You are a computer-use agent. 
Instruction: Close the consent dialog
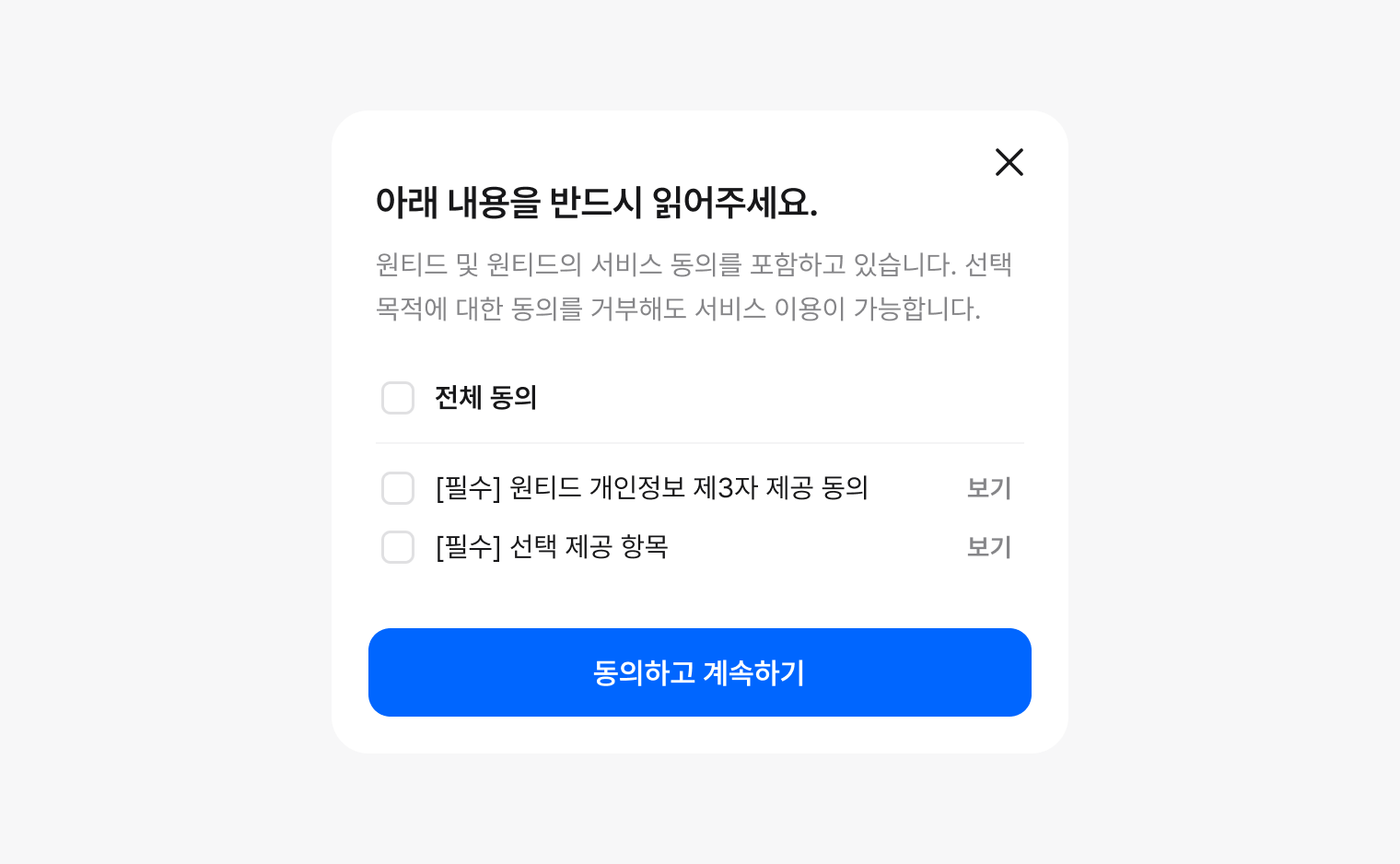pos(1009,162)
